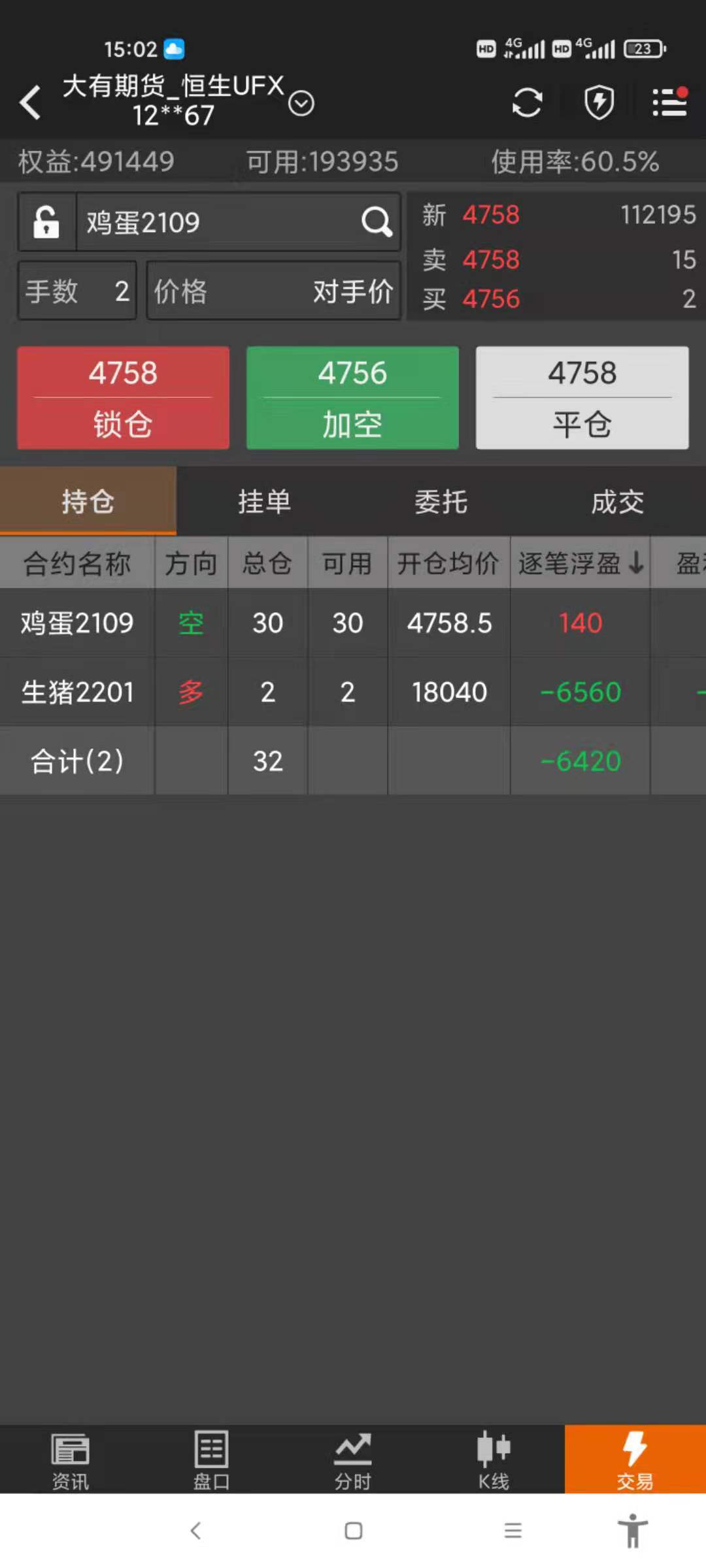Image resolution: width=706 pixels, height=1568 pixels.
Task: Switch to the 挂单 tab
Action: coord(264,502)
